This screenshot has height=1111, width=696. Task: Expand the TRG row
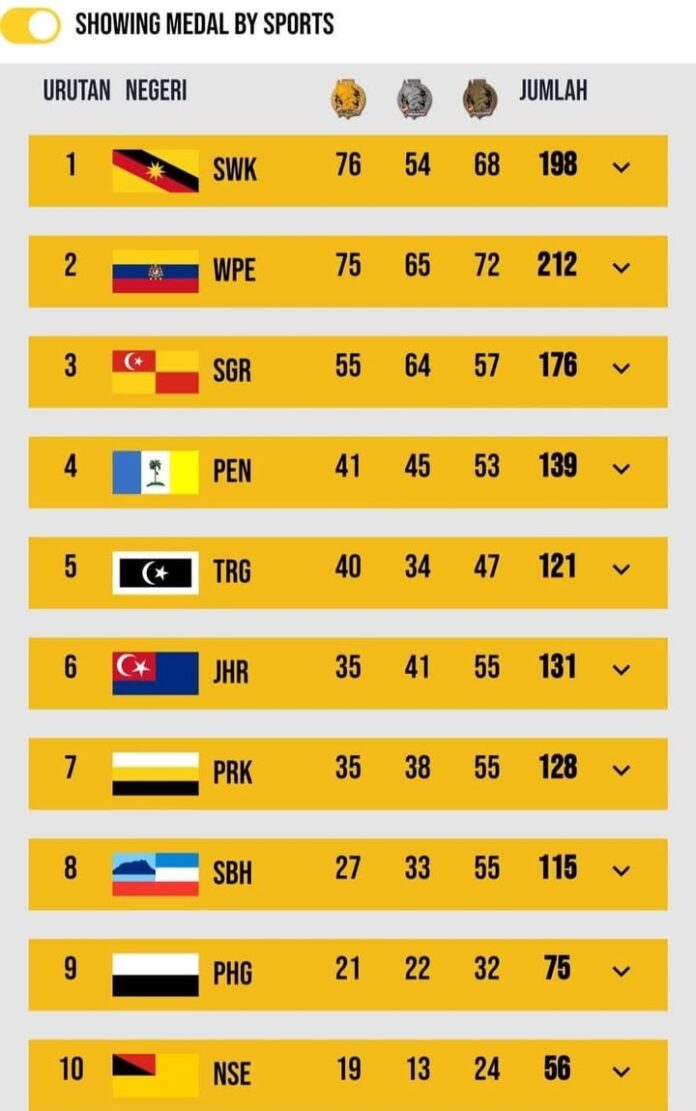pyautogui.click(x=620, y=570)
